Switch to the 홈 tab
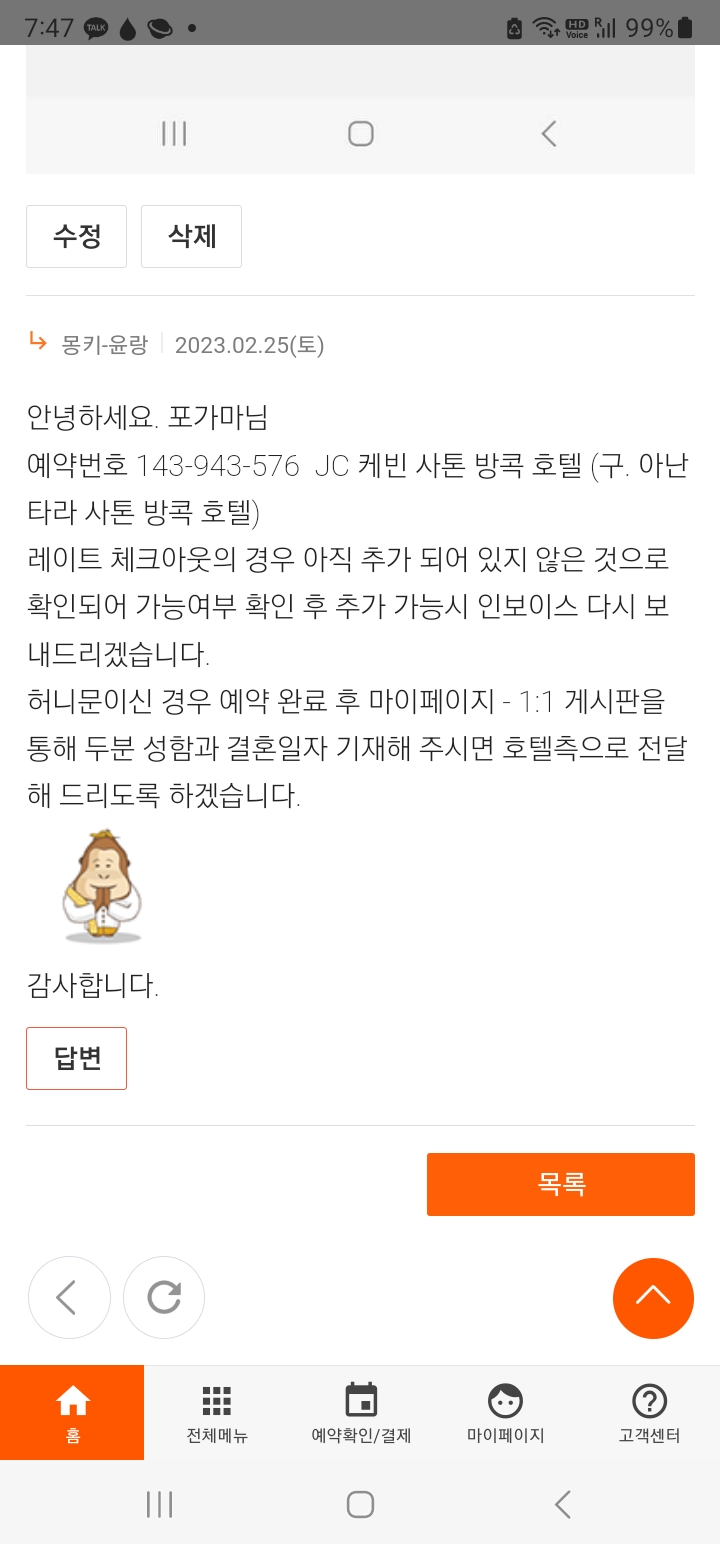The width and height of the screenshot is (720, 1544). click(72, 1412)
